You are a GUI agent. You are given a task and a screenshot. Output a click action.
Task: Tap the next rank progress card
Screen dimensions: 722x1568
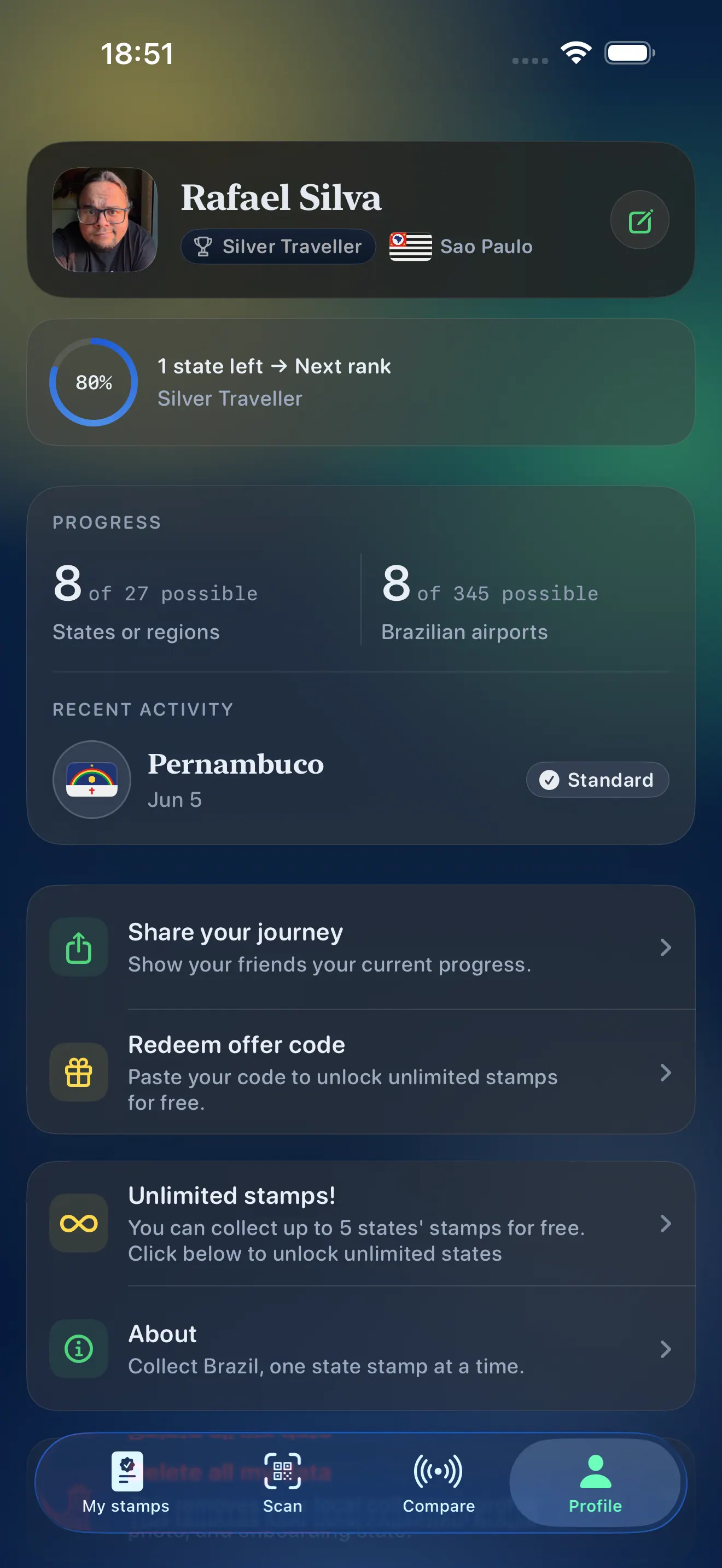361,382
